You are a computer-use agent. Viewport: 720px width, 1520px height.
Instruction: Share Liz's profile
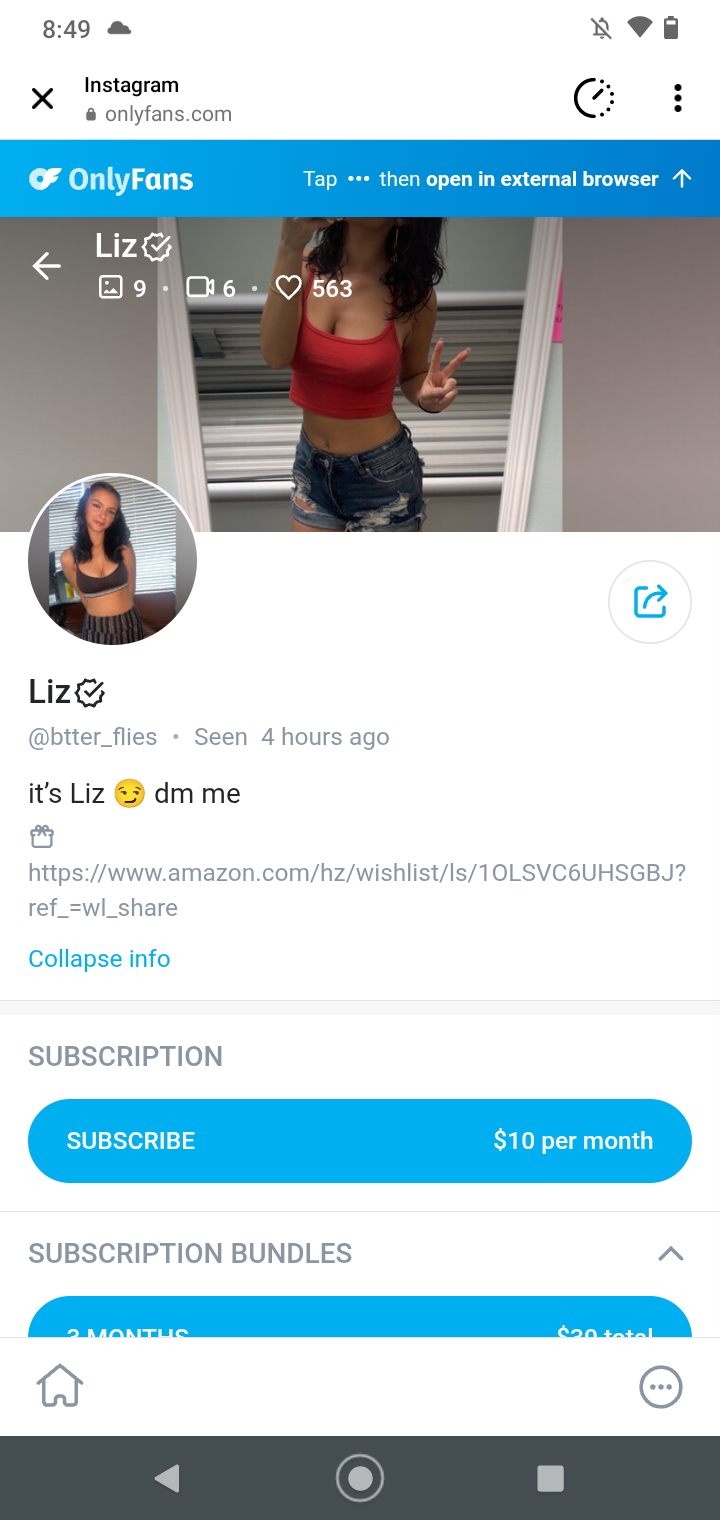[x=649, y=601]
